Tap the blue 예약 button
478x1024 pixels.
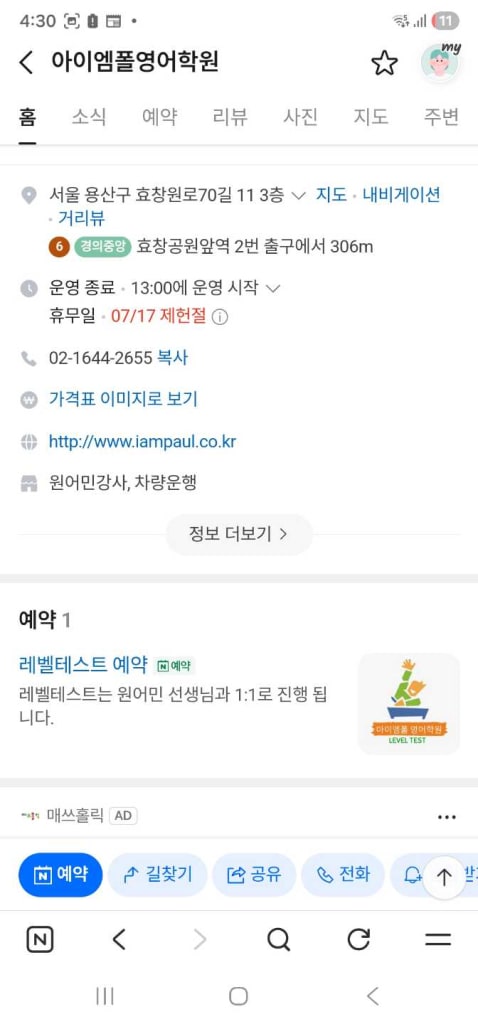61,875
